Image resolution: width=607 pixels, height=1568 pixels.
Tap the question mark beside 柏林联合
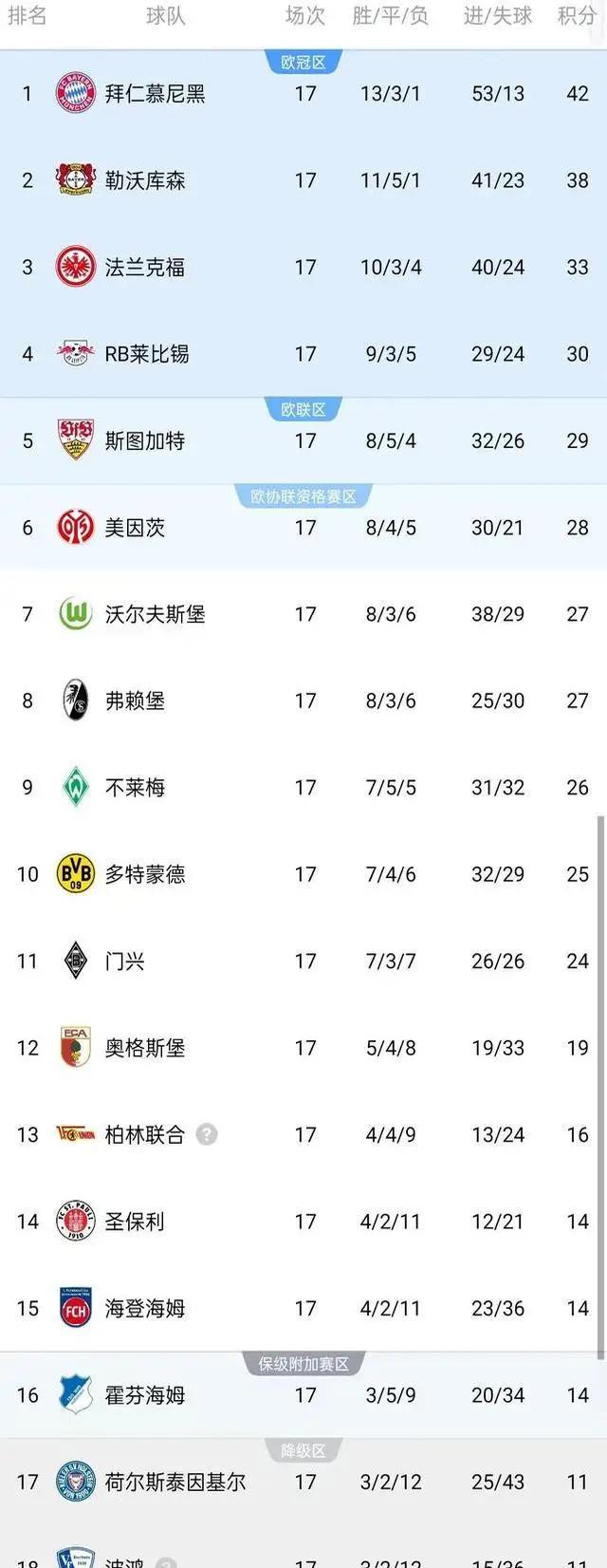pyautogui.click(x=207, y=1134)
